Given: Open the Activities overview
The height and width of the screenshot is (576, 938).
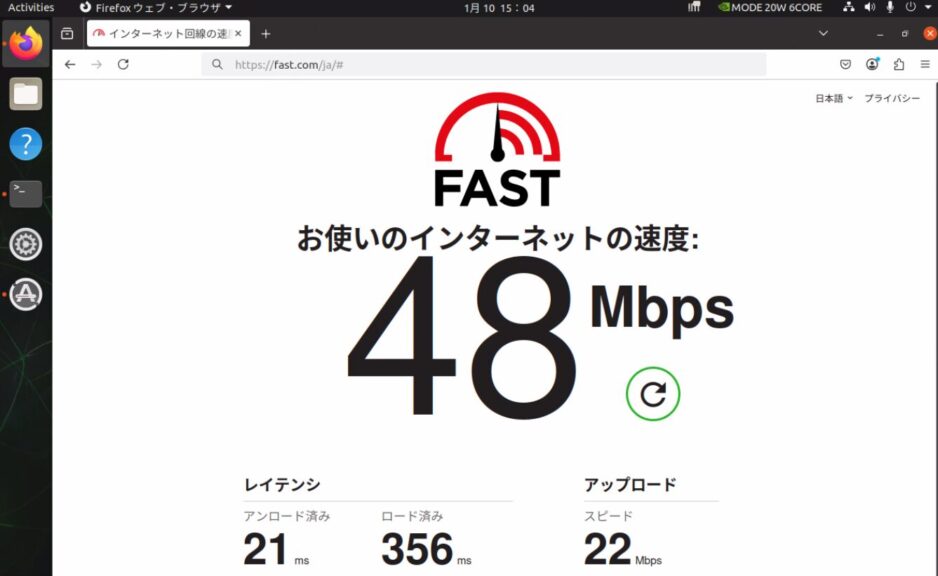Looking at the screenshot, I should point(31,7).
